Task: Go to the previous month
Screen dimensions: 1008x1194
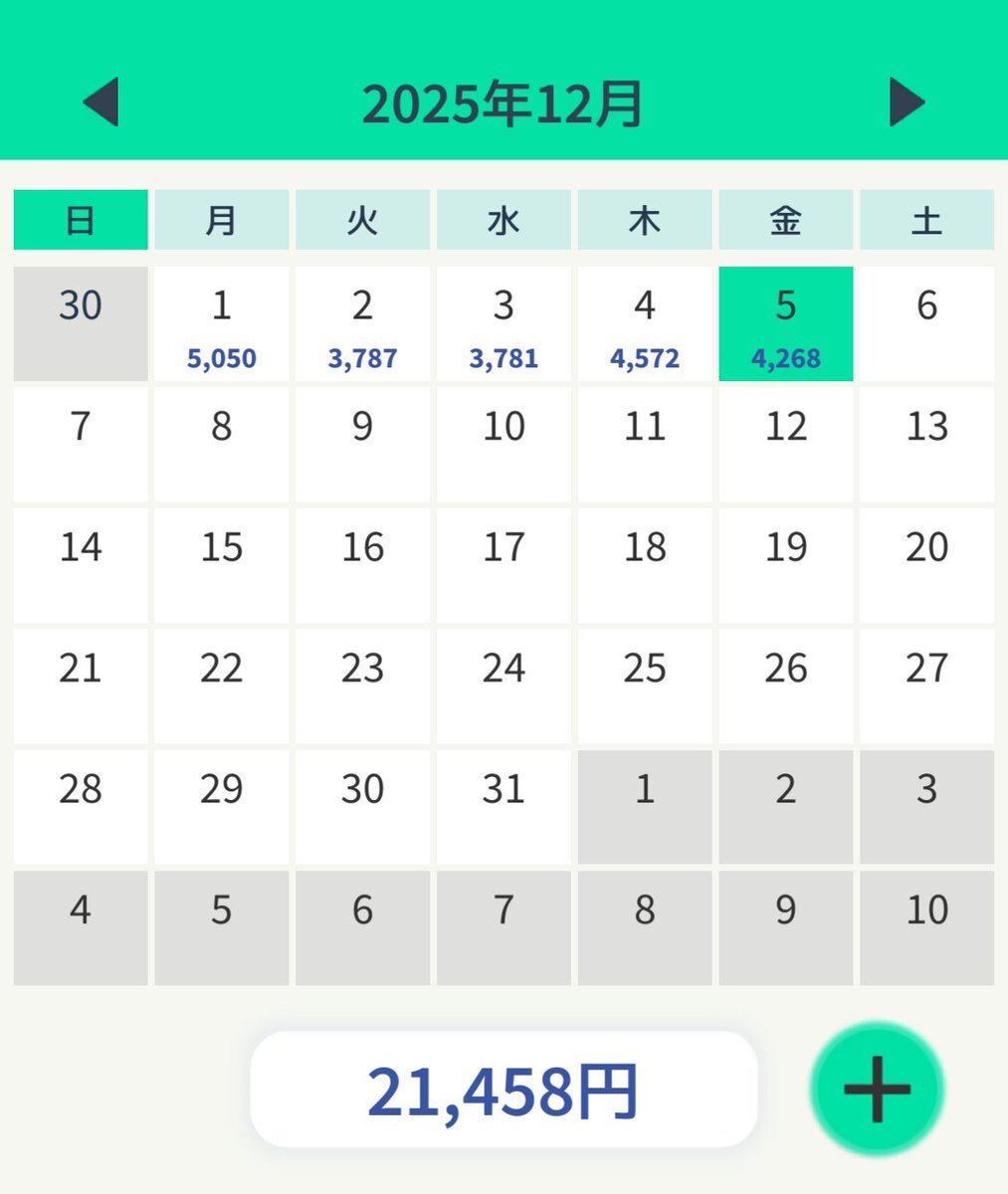Action: (101, 102)
